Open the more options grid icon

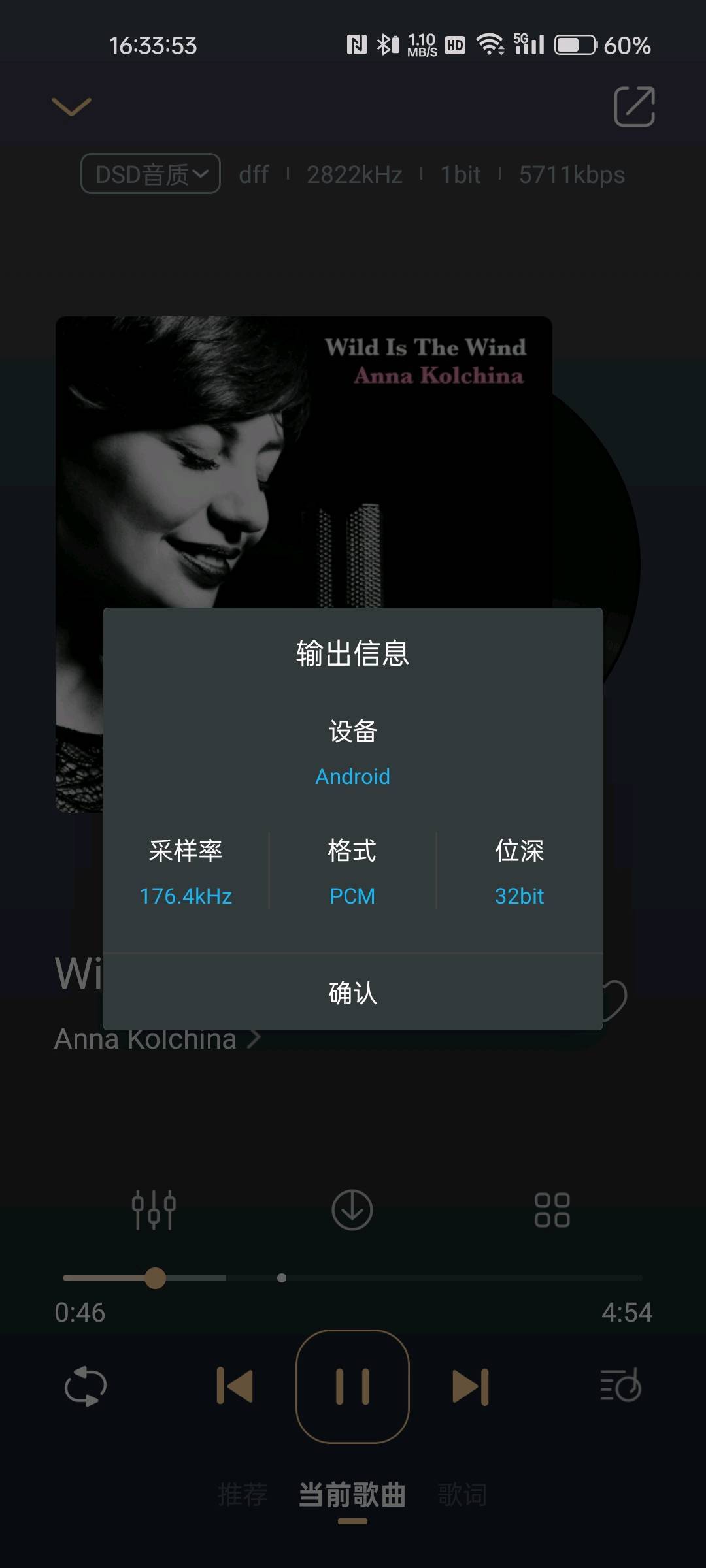pyautogui.click(x=552, y=1210)
